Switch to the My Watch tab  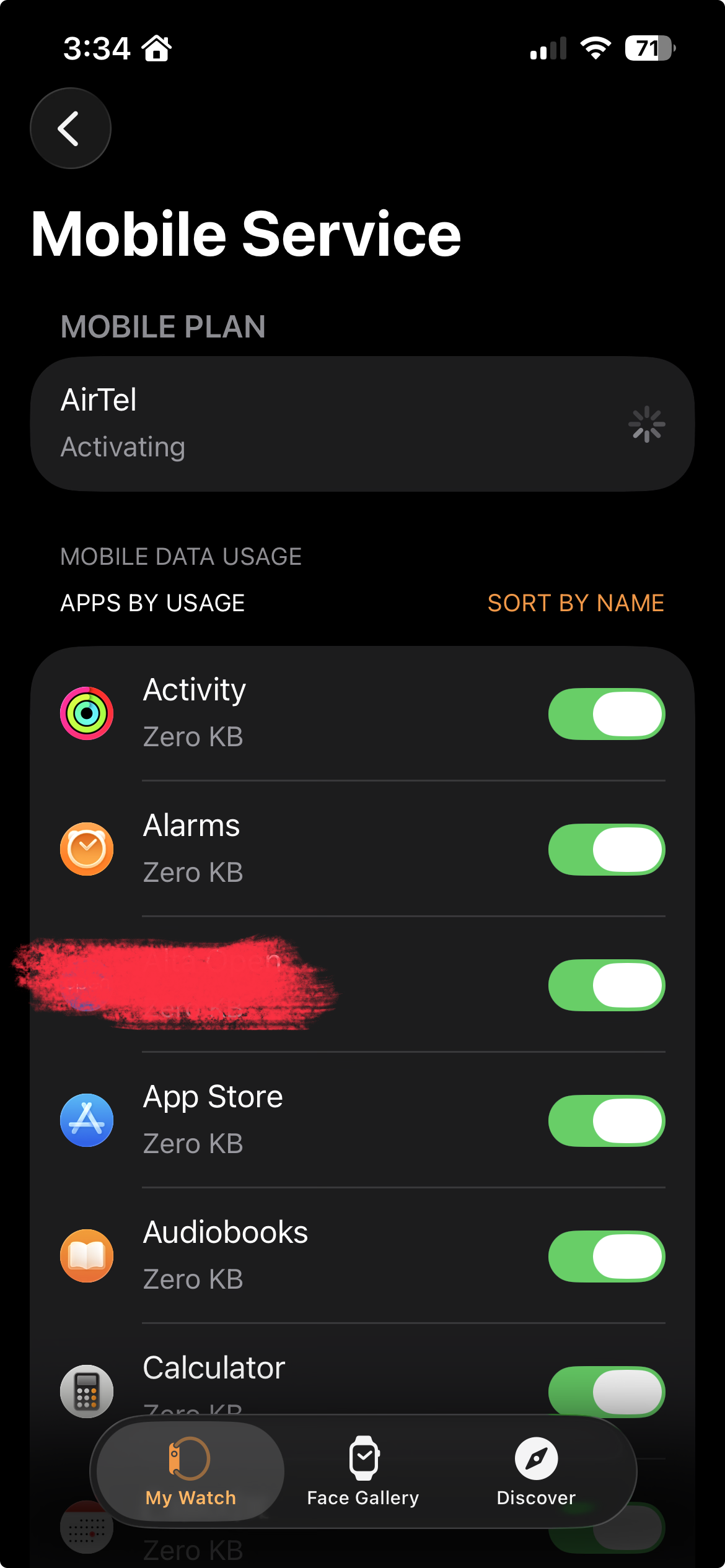(190, 1471)
